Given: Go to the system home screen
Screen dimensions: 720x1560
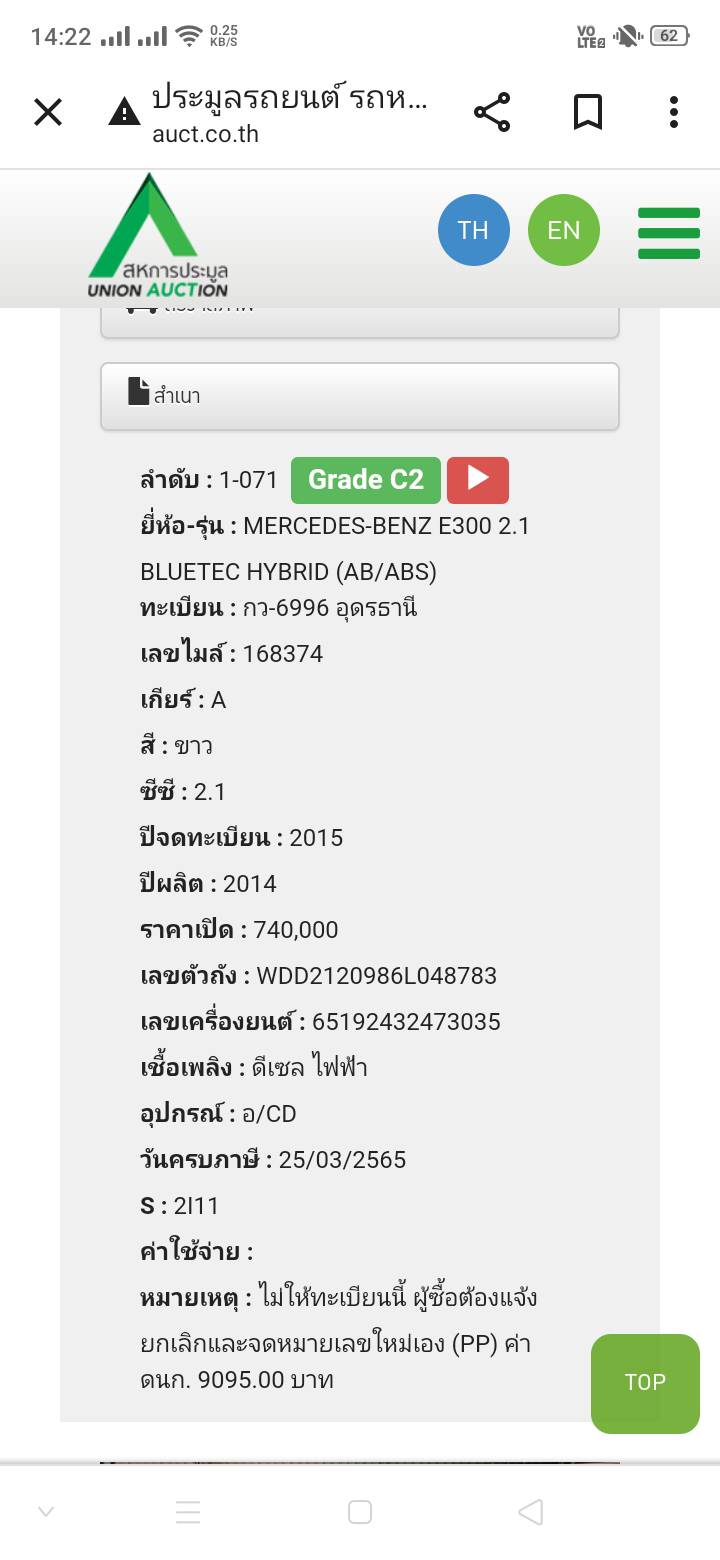Looking at the screenshot, I should coord(360,1512).
